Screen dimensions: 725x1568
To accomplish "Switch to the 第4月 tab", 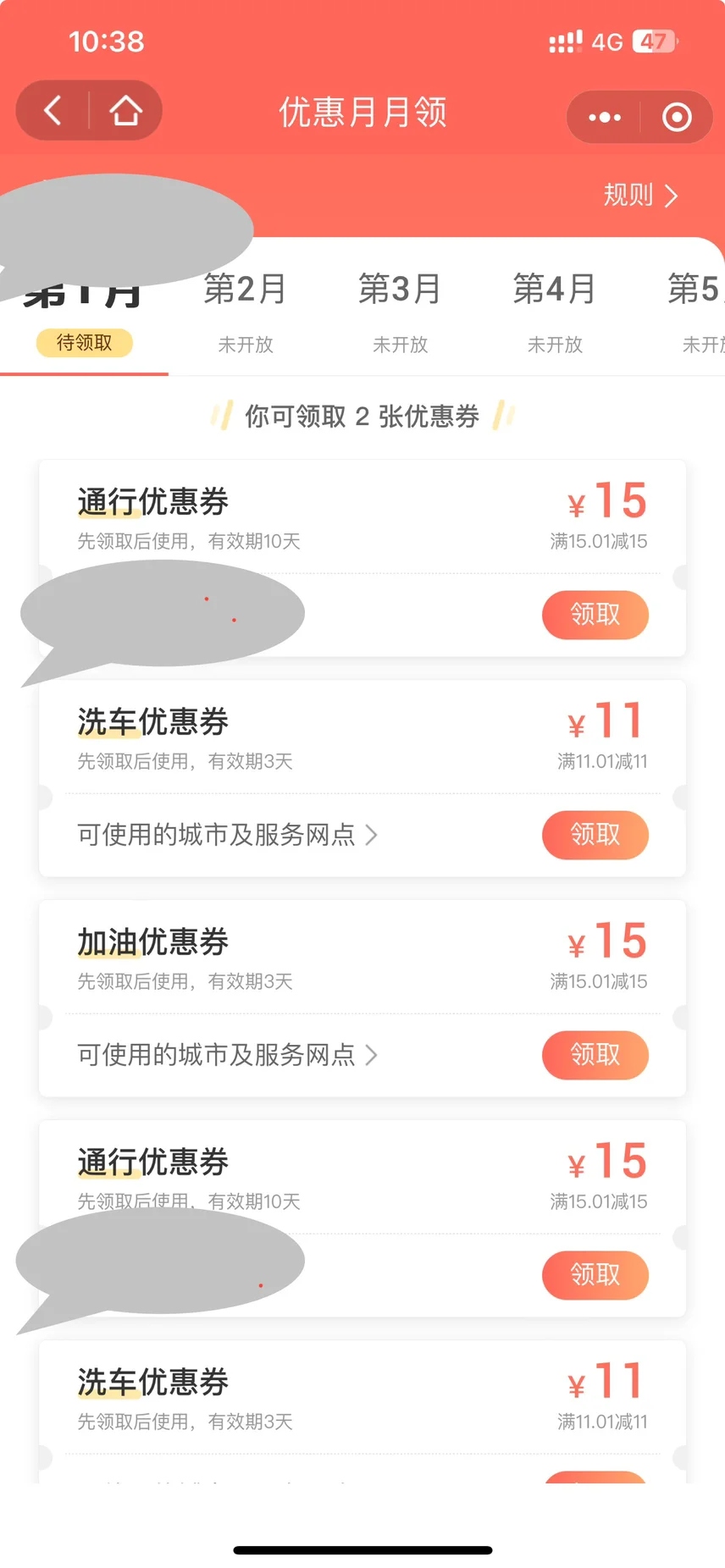I will 555,310.
